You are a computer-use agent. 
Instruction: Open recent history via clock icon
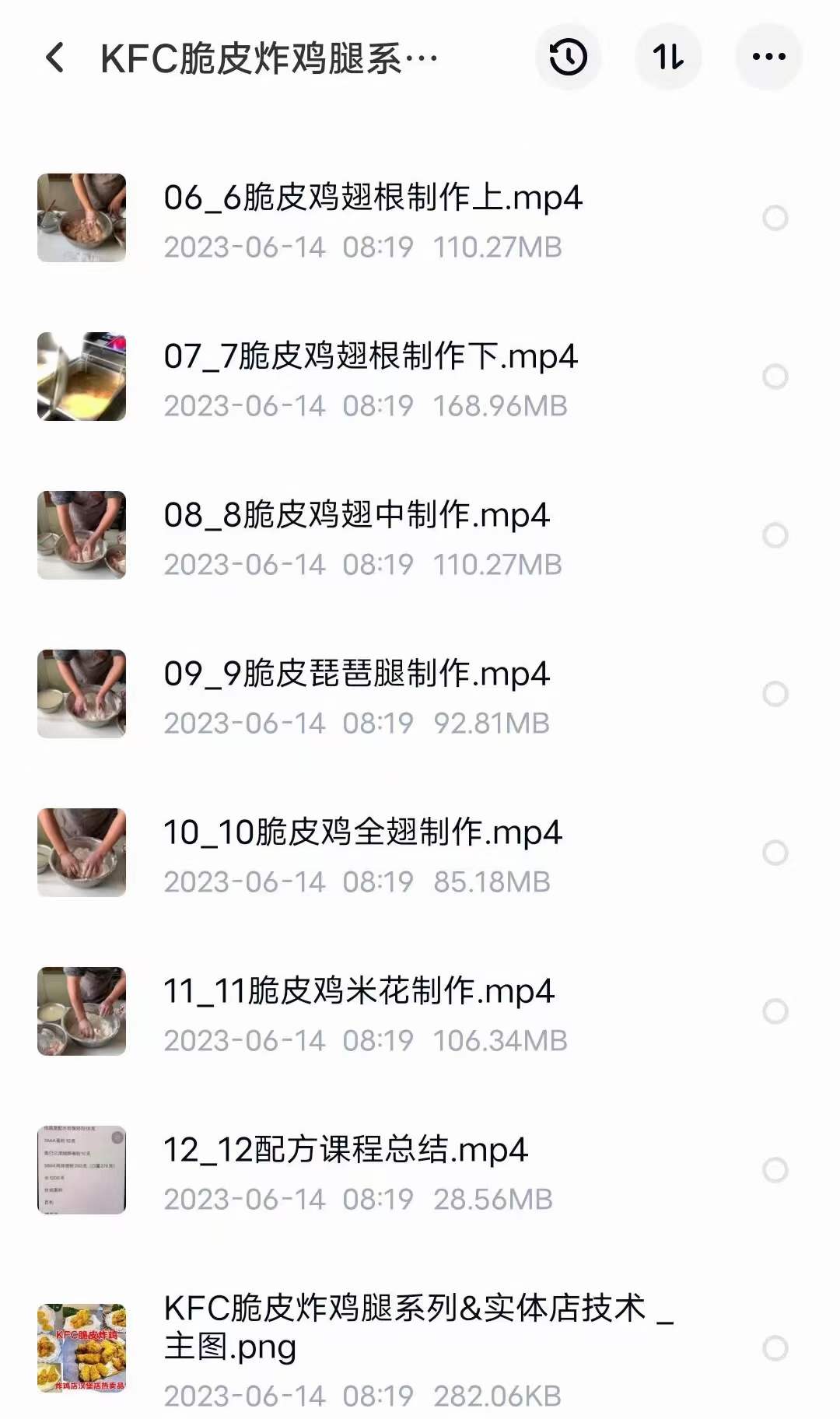567,56
